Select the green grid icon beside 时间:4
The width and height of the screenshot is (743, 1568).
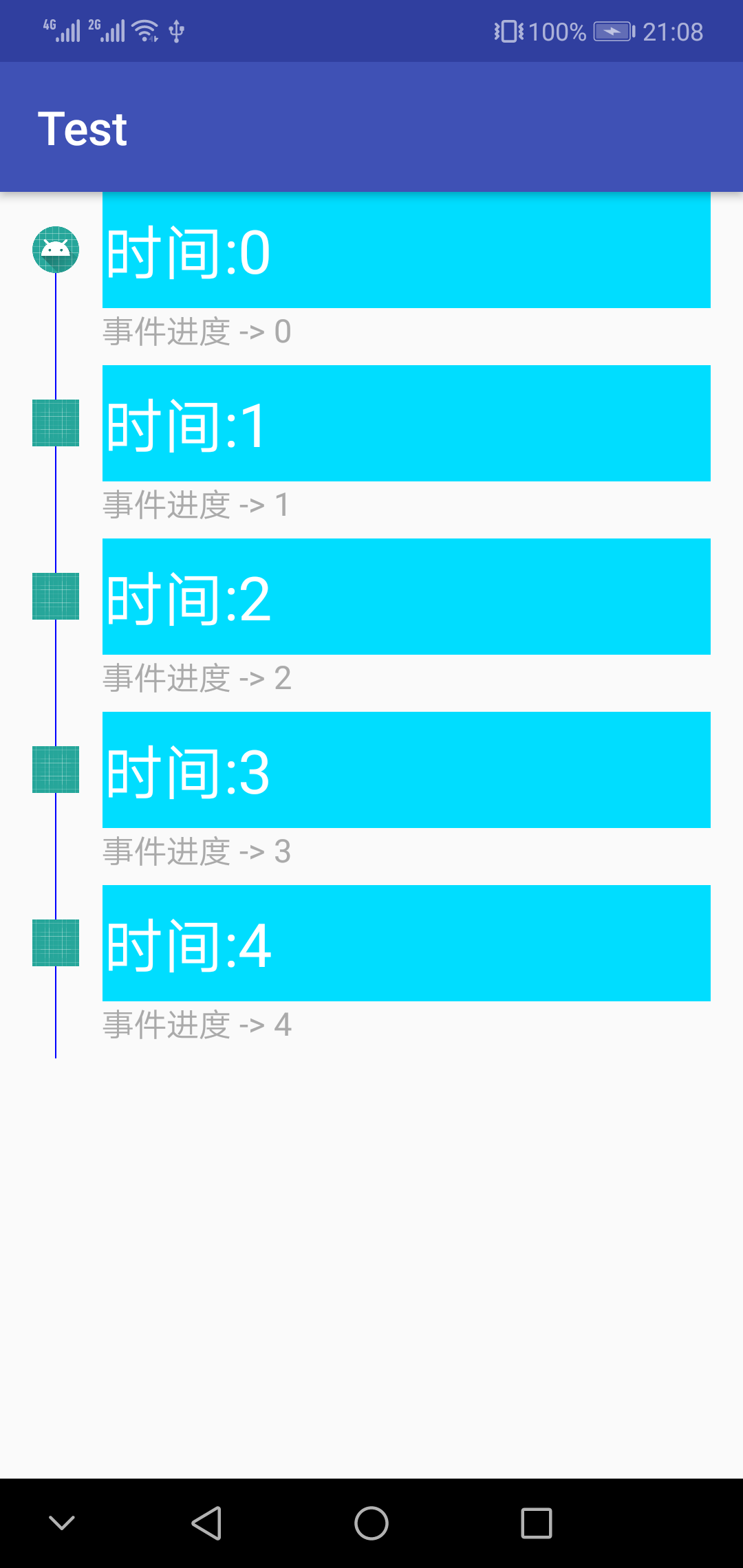[56, 943]
